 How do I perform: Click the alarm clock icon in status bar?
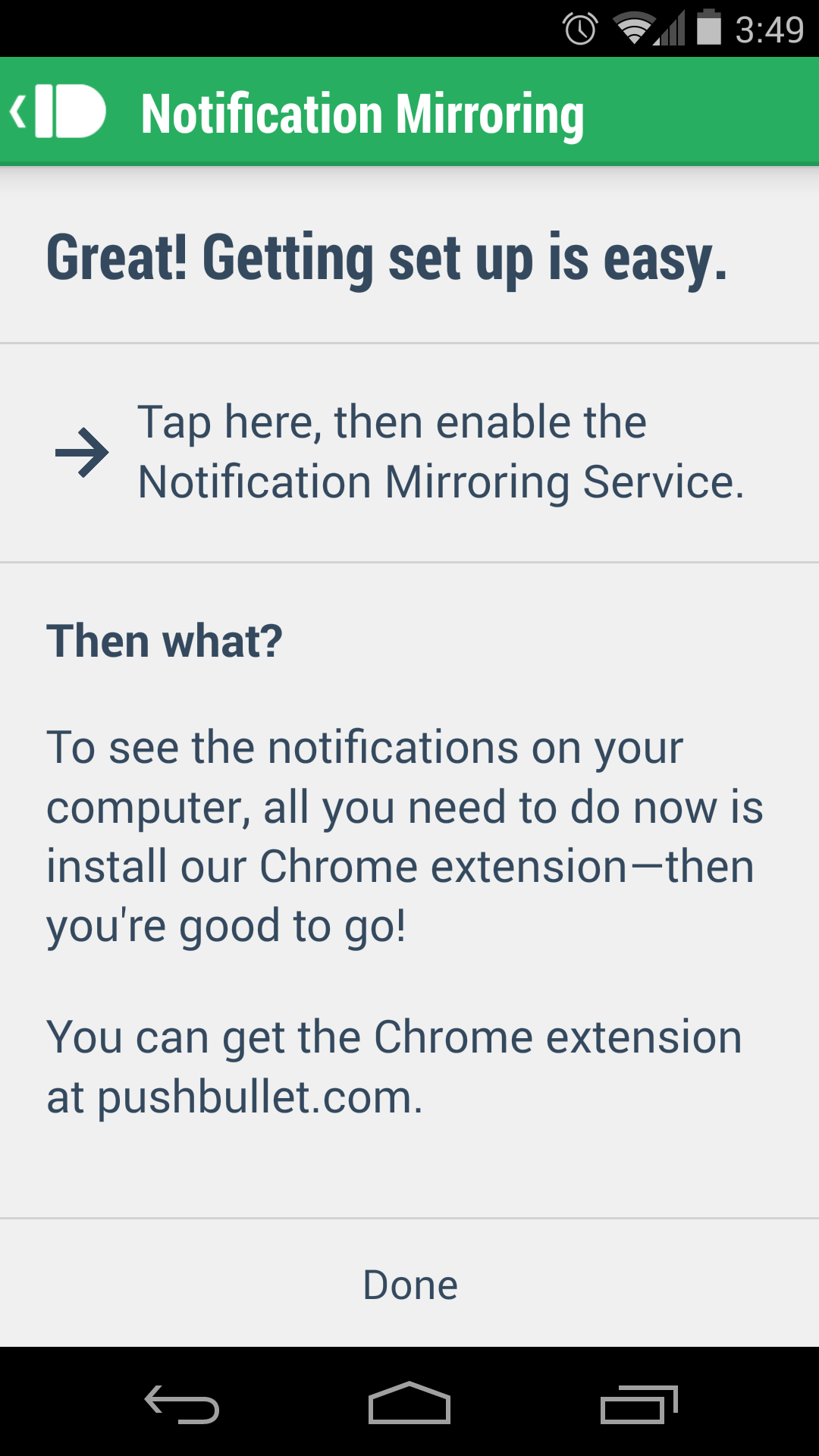[578, 27]
